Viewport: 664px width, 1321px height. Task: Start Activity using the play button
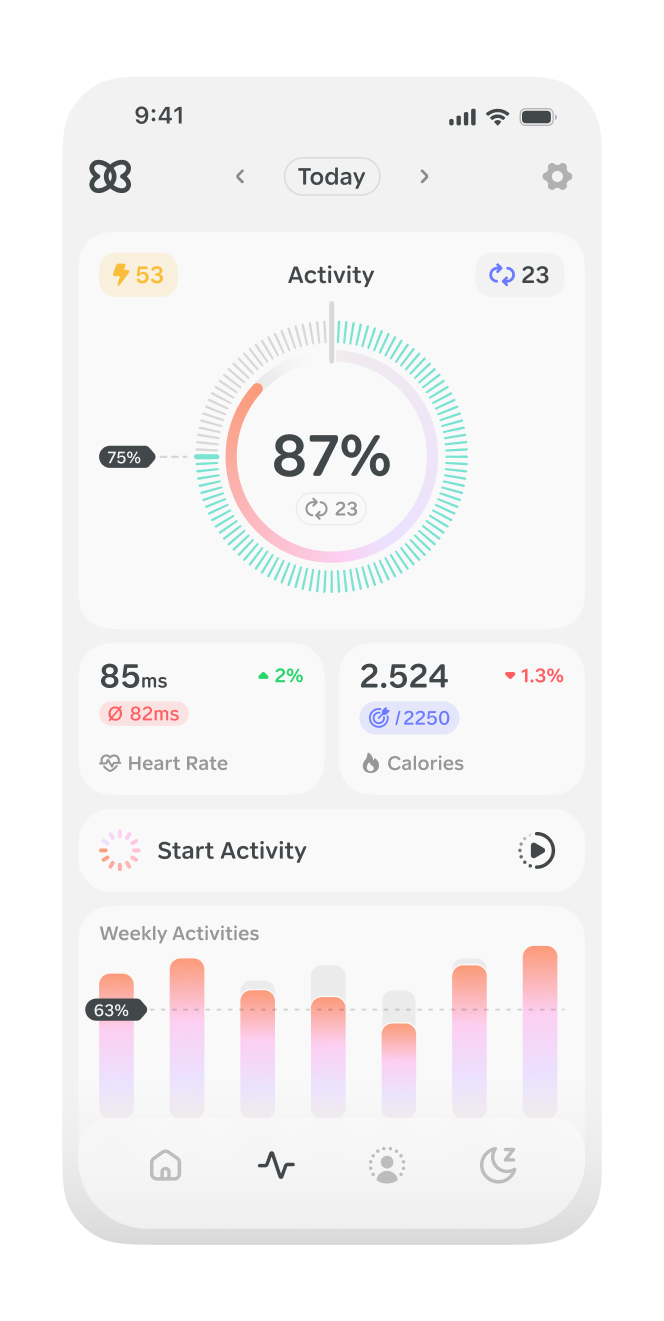(537, 851)
